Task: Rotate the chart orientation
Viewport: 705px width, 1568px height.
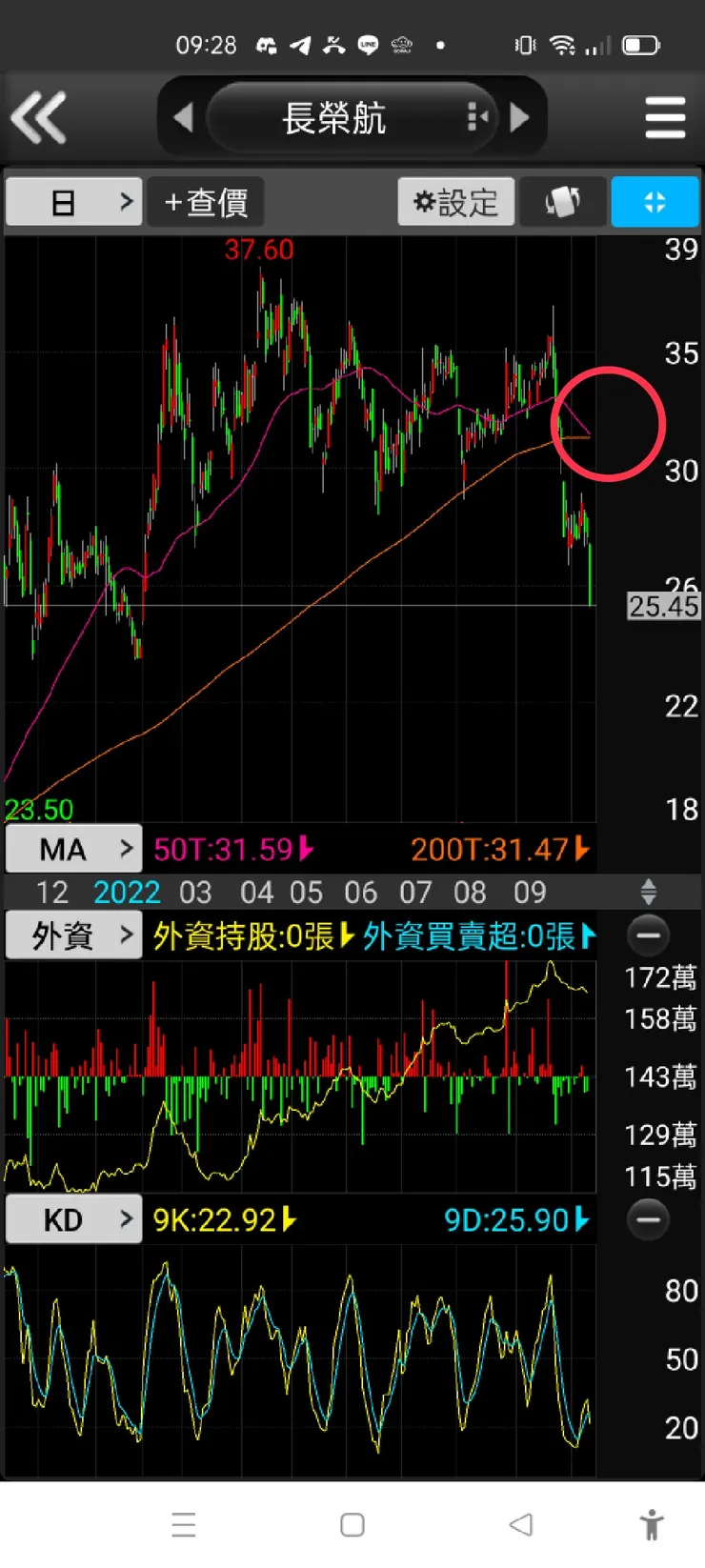Action: tap(562, 202)
